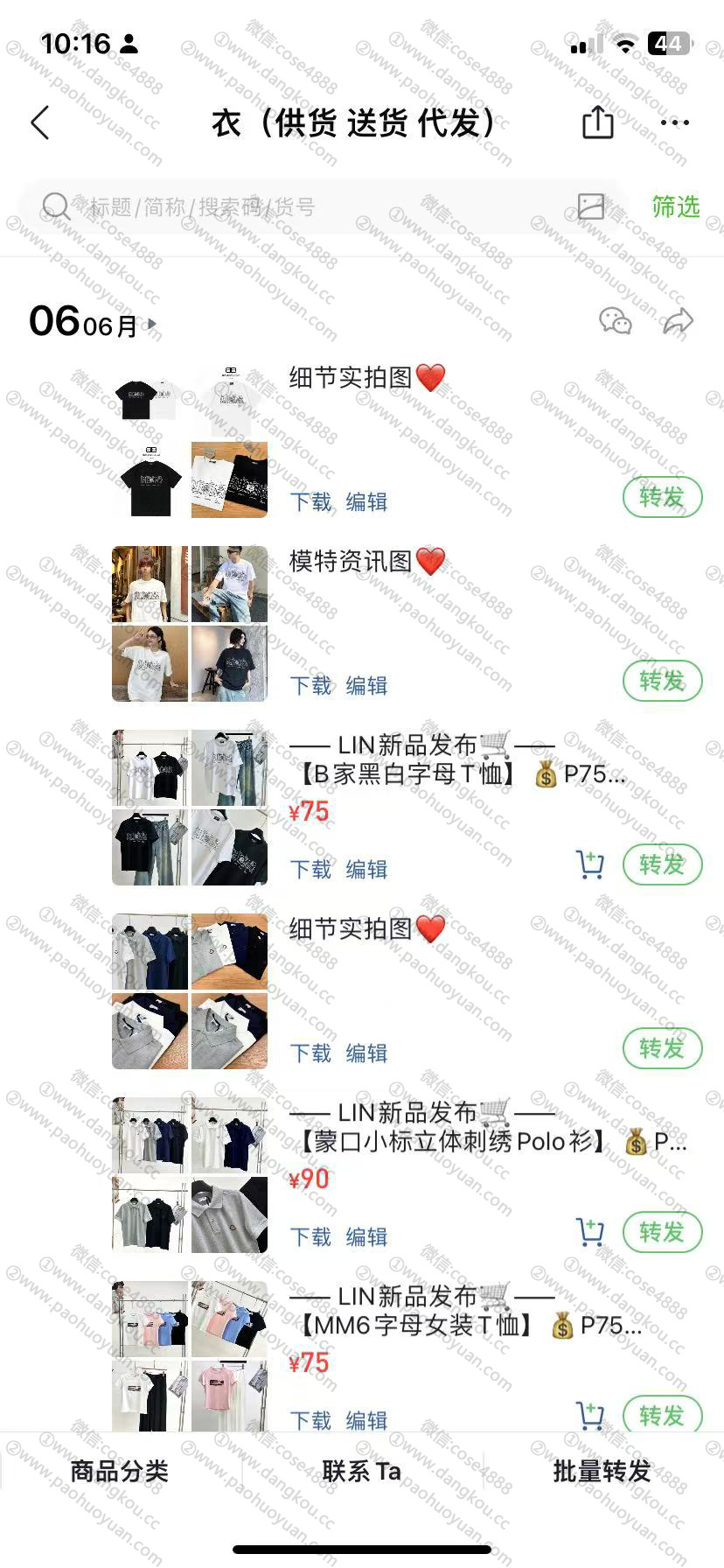This screenshot has width=724, height=1568.
Task: Add B家黑白字母T恤 to cart
Action: [x=591, y=864]
